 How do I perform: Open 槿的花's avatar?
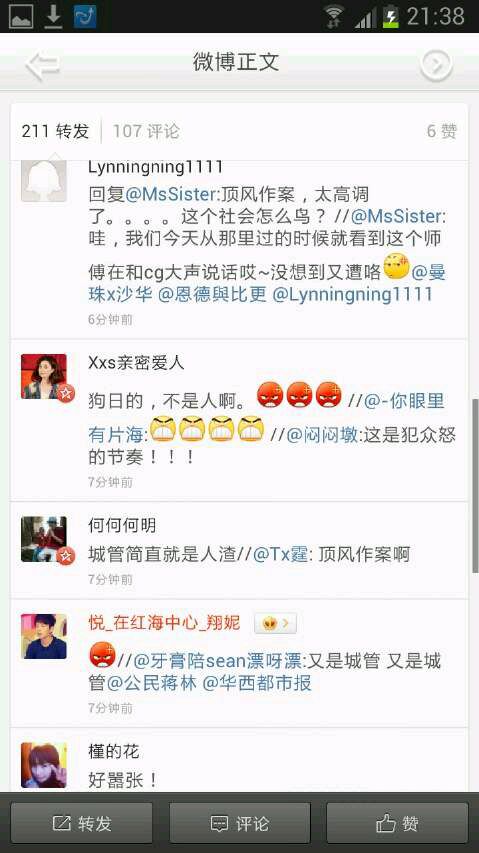(x=44, y=765)
